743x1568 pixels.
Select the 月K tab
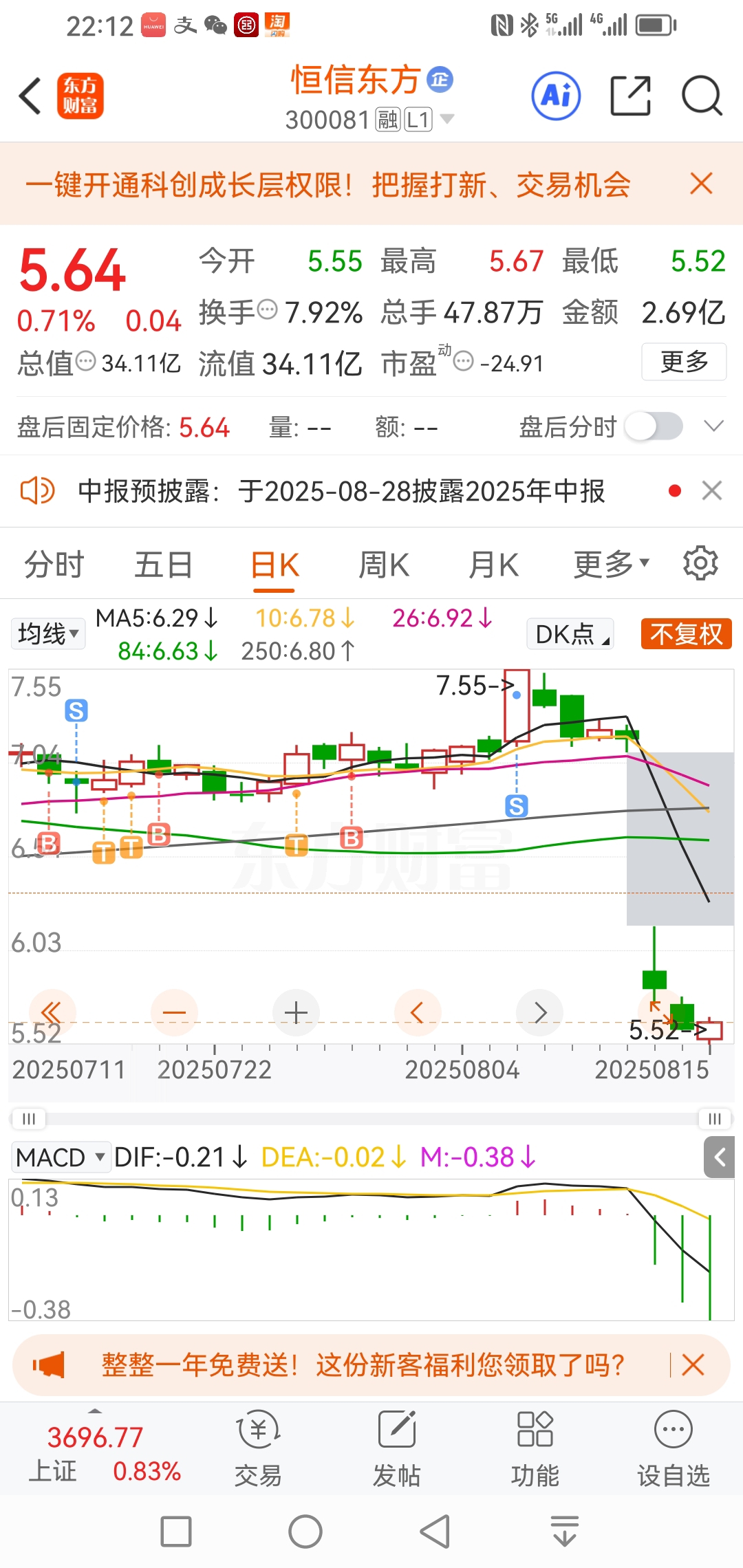(493, 565)
